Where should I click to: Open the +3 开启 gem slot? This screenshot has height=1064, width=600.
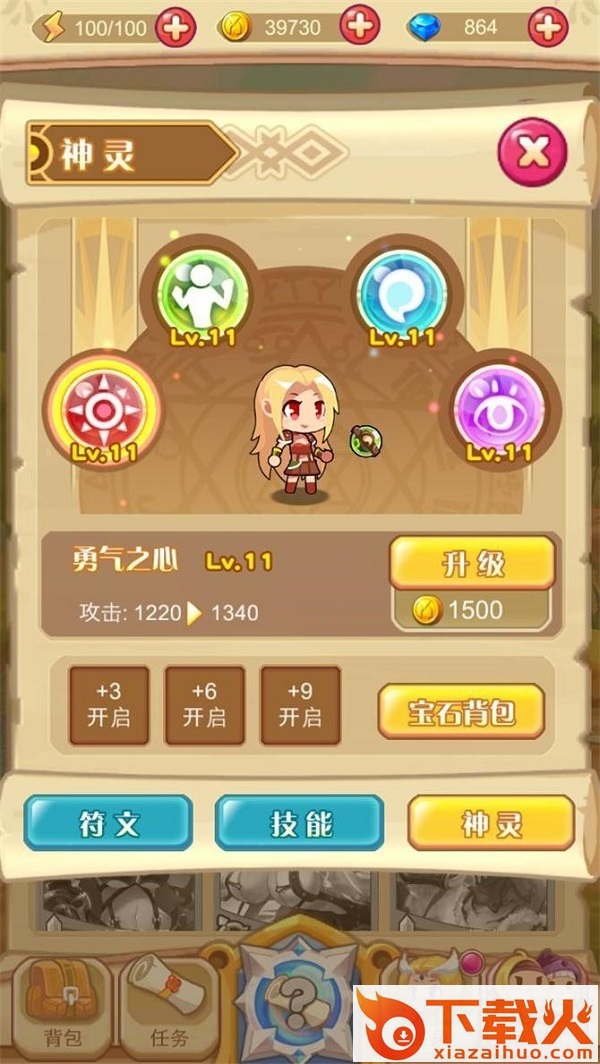(109, 706)
